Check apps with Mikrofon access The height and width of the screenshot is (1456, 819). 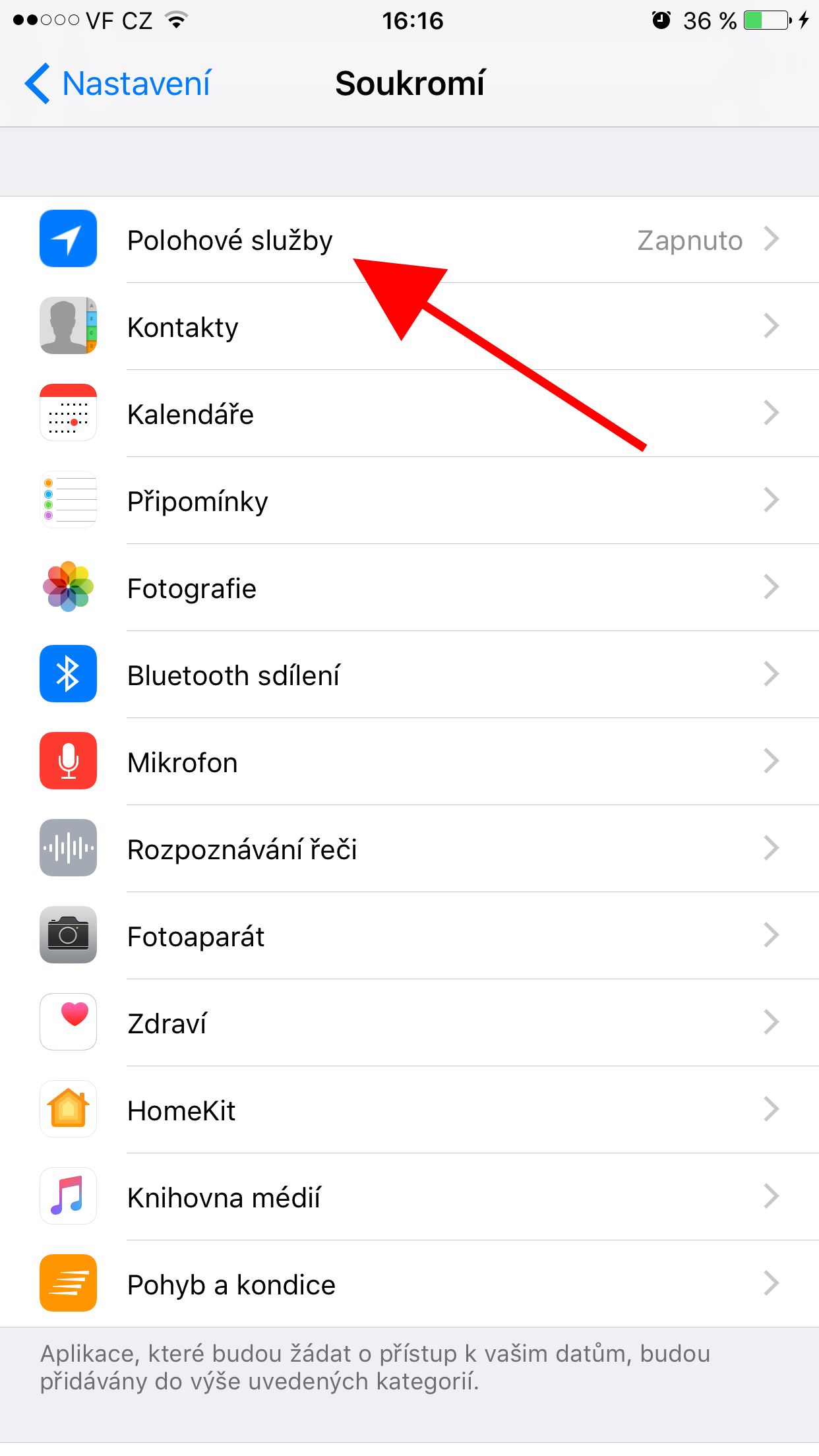[x=409, y=762]
